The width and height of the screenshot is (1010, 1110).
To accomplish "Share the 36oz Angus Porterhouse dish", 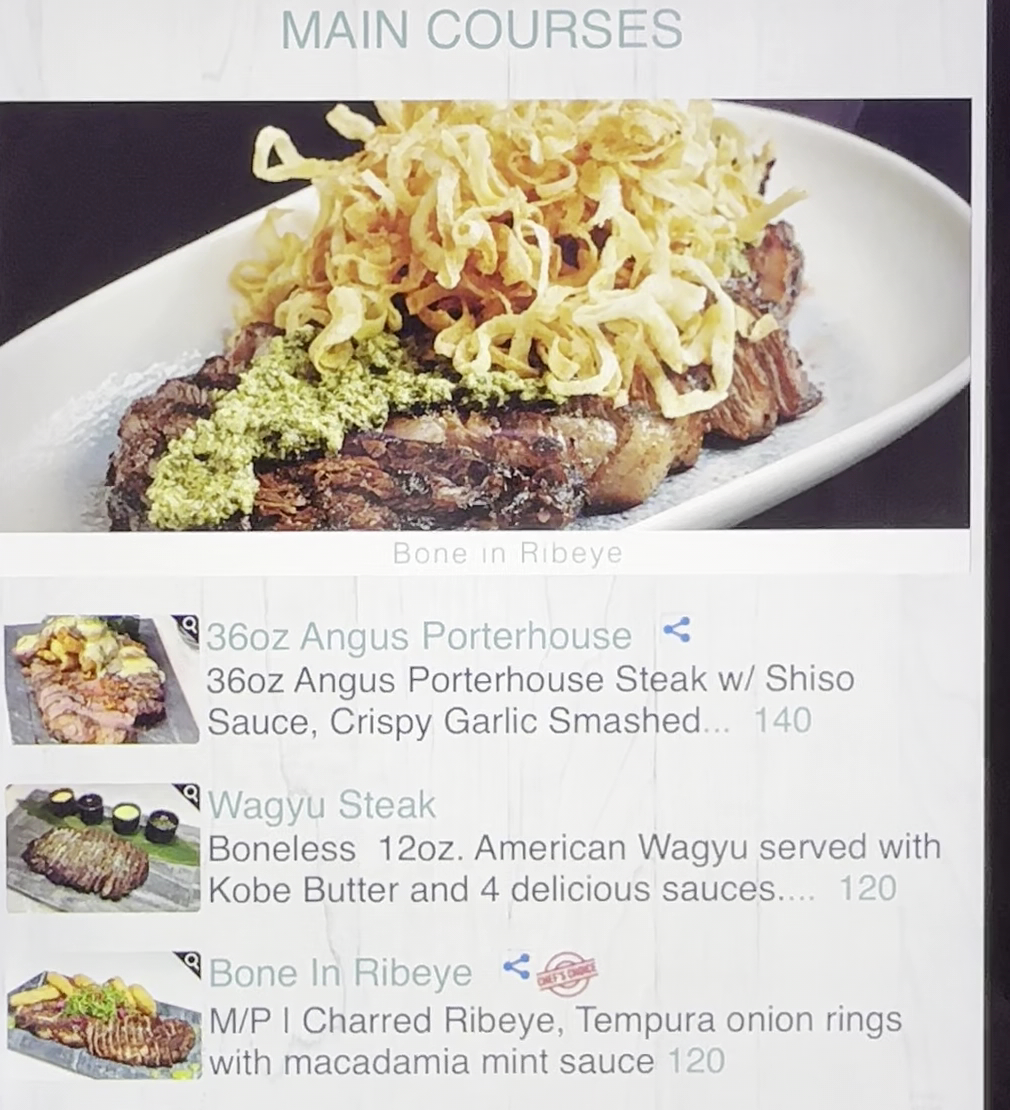I will (677, 630).
